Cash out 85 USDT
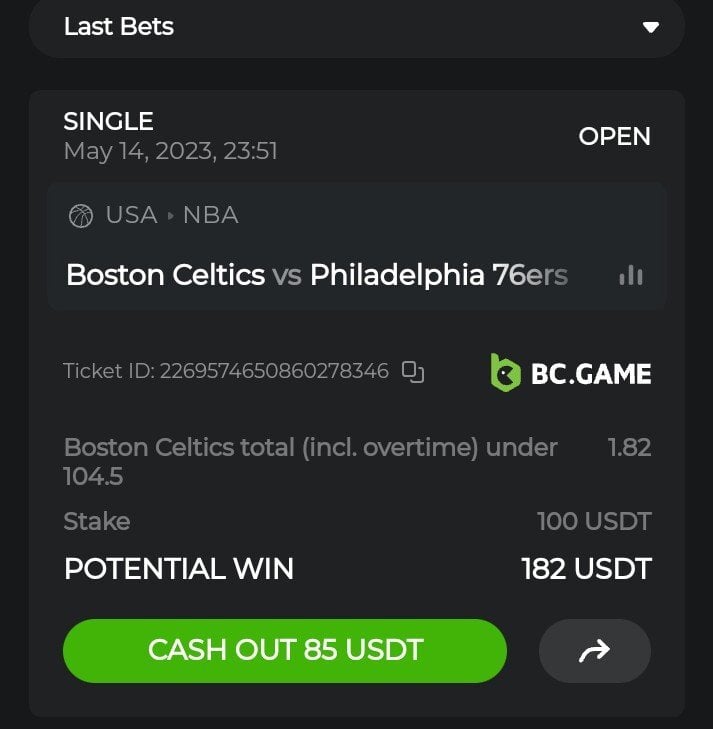The image size is (713, 729). click(x=285, y=651)
